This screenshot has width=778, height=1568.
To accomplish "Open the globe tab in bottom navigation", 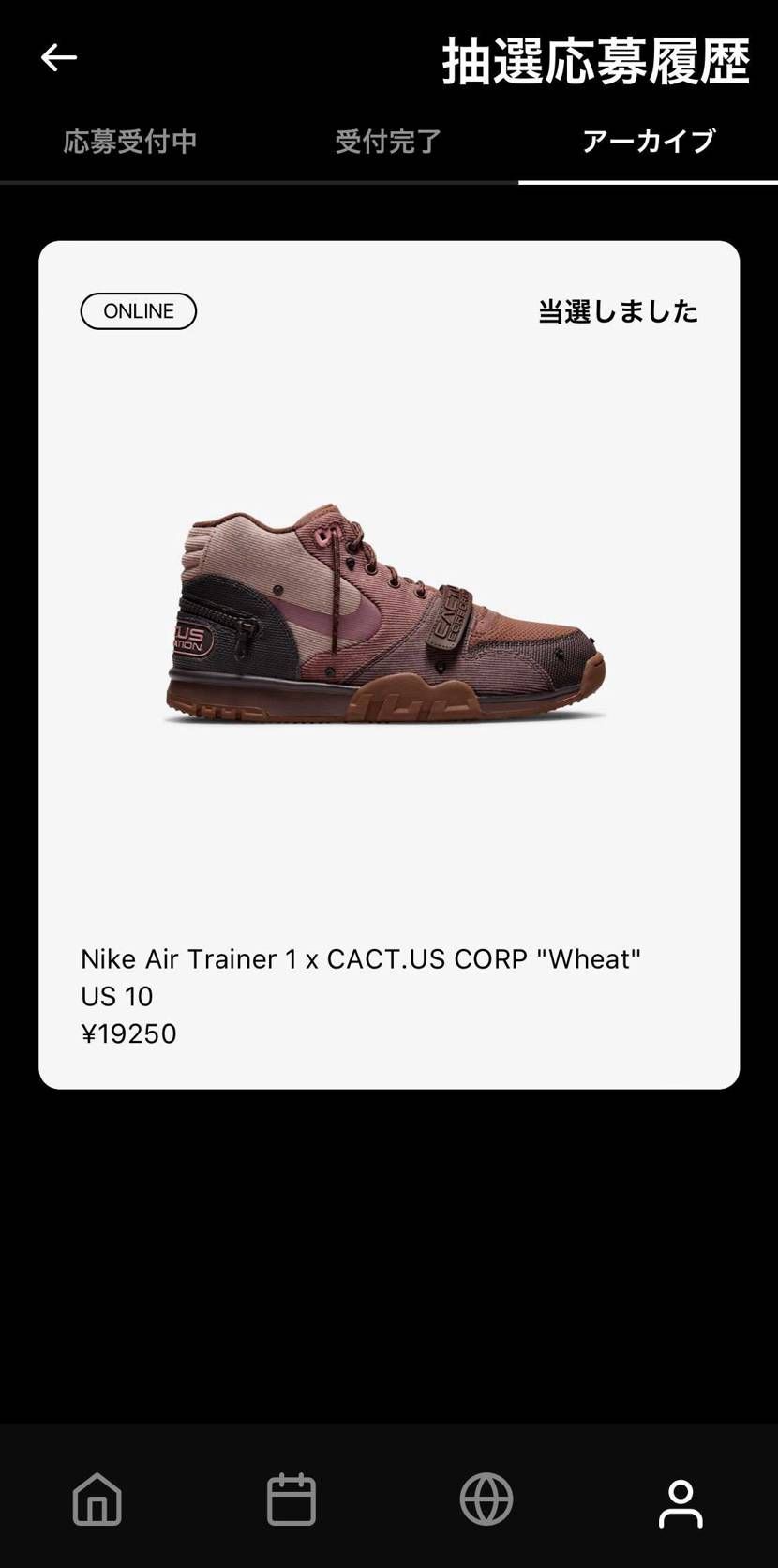I will coord(486,1499).
